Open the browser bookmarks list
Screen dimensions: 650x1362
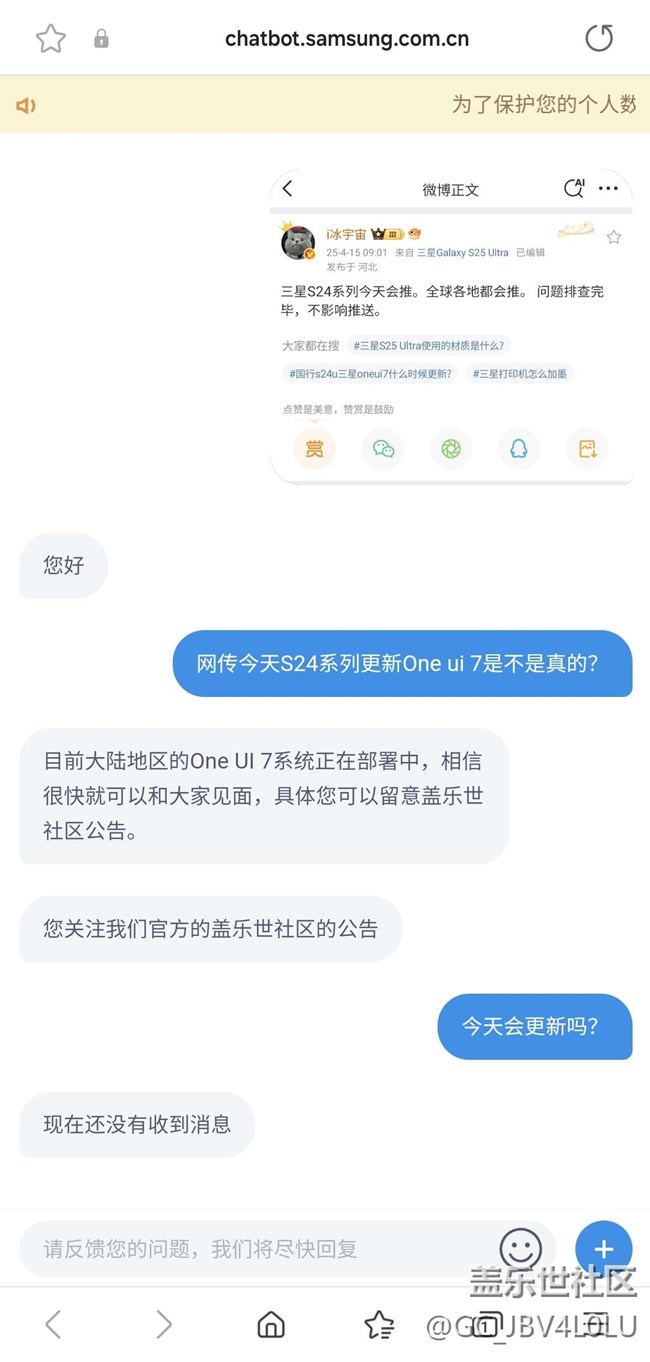click(x=379, y=1325)
